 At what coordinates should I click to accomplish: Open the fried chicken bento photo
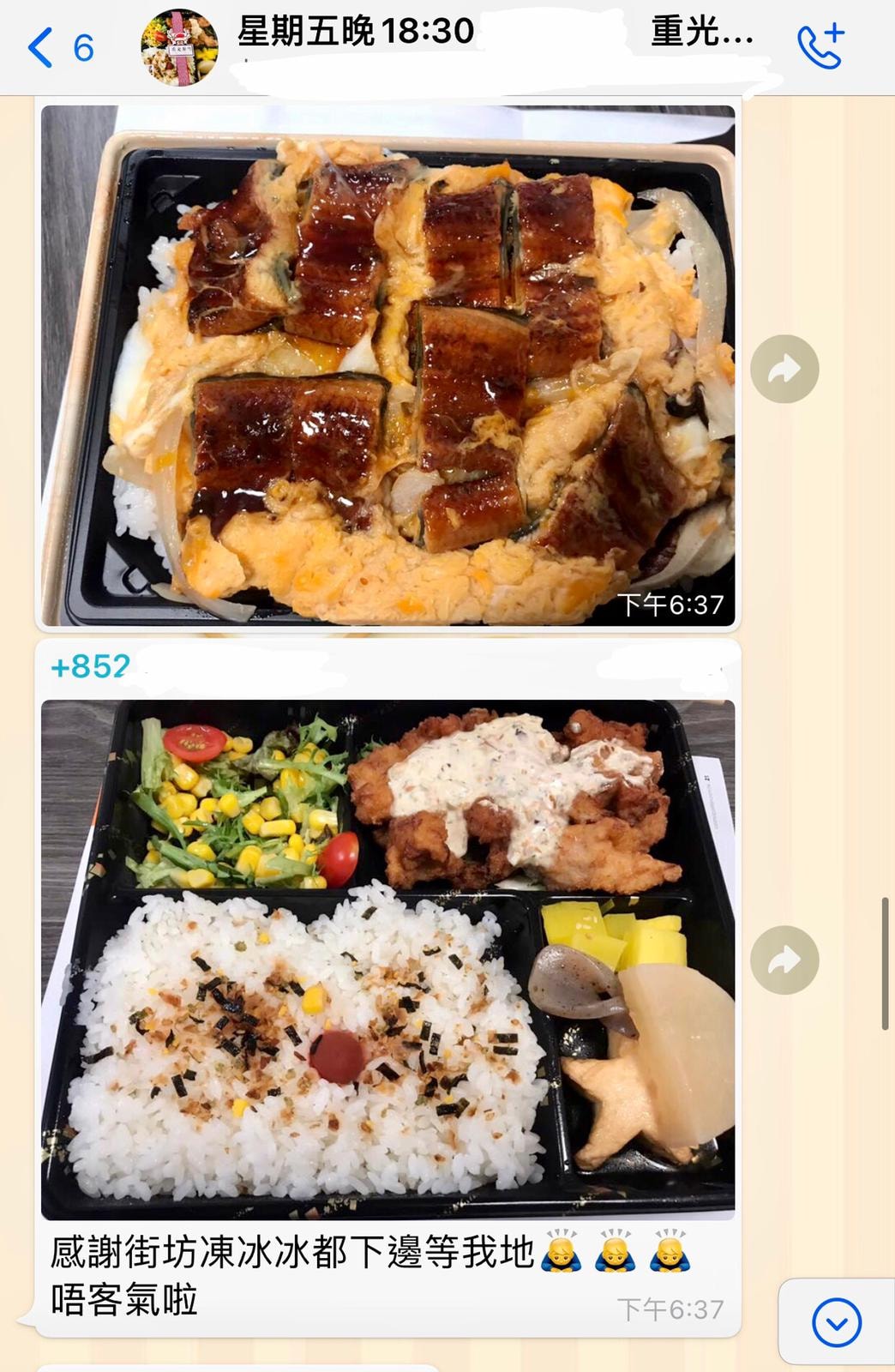[387, 959]
